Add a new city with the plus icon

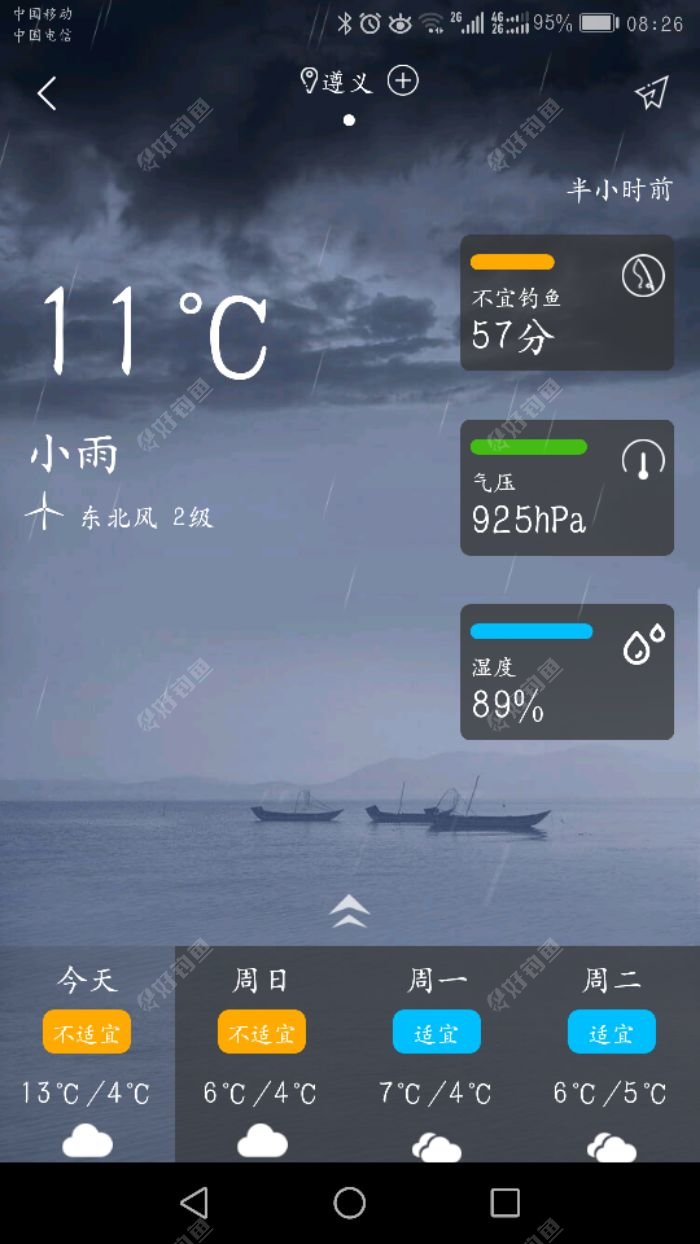[403, 81]
